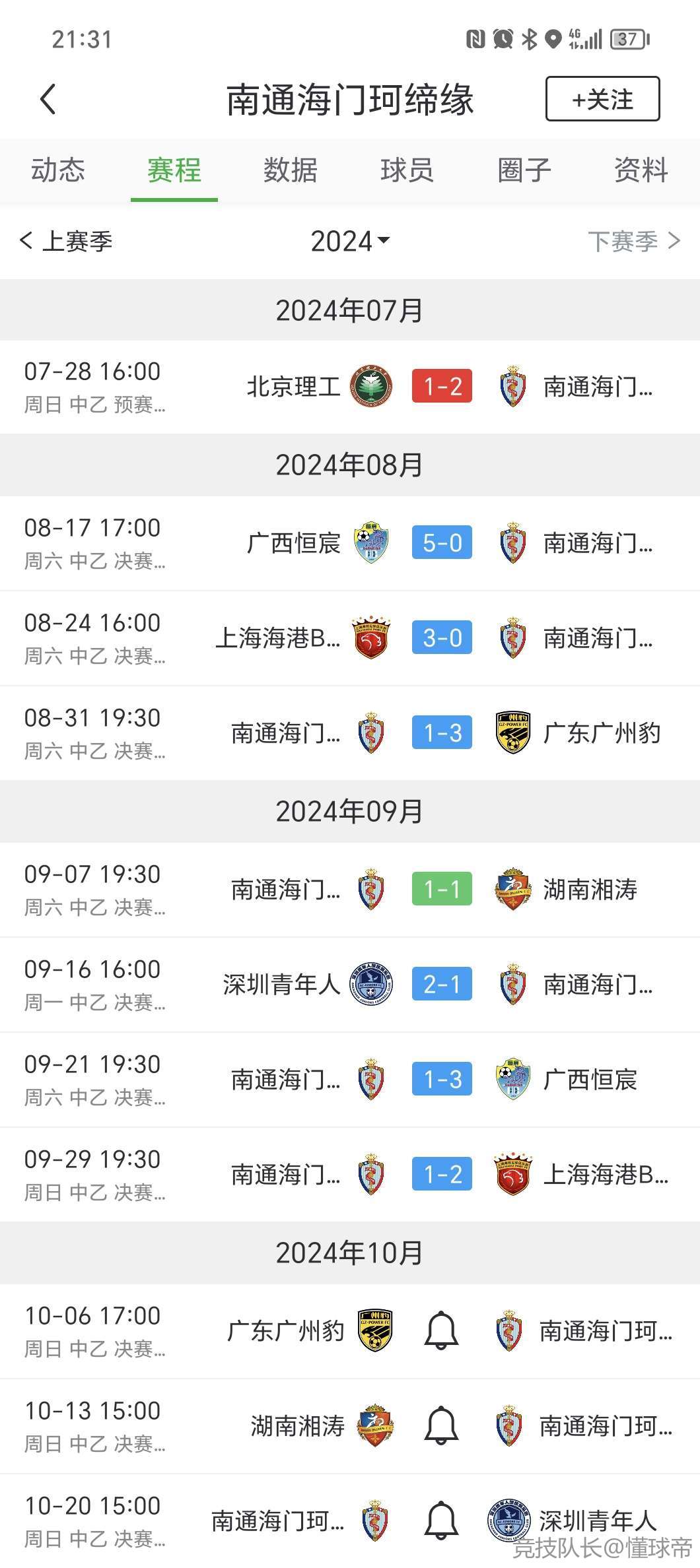
Task: Set reminder bell for 10-20 深圳青年人 match
Action: tap(441, 1521)
